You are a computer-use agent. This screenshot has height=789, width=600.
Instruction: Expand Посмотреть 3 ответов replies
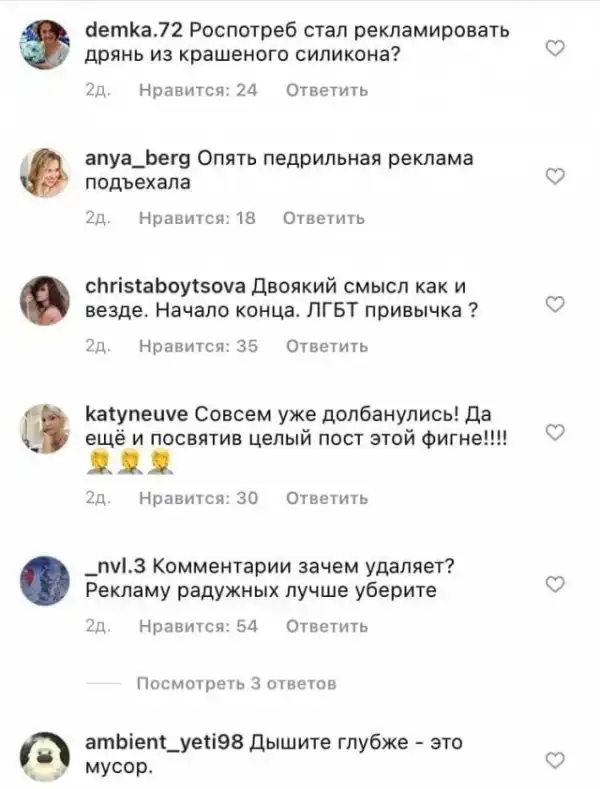[235, 684]
